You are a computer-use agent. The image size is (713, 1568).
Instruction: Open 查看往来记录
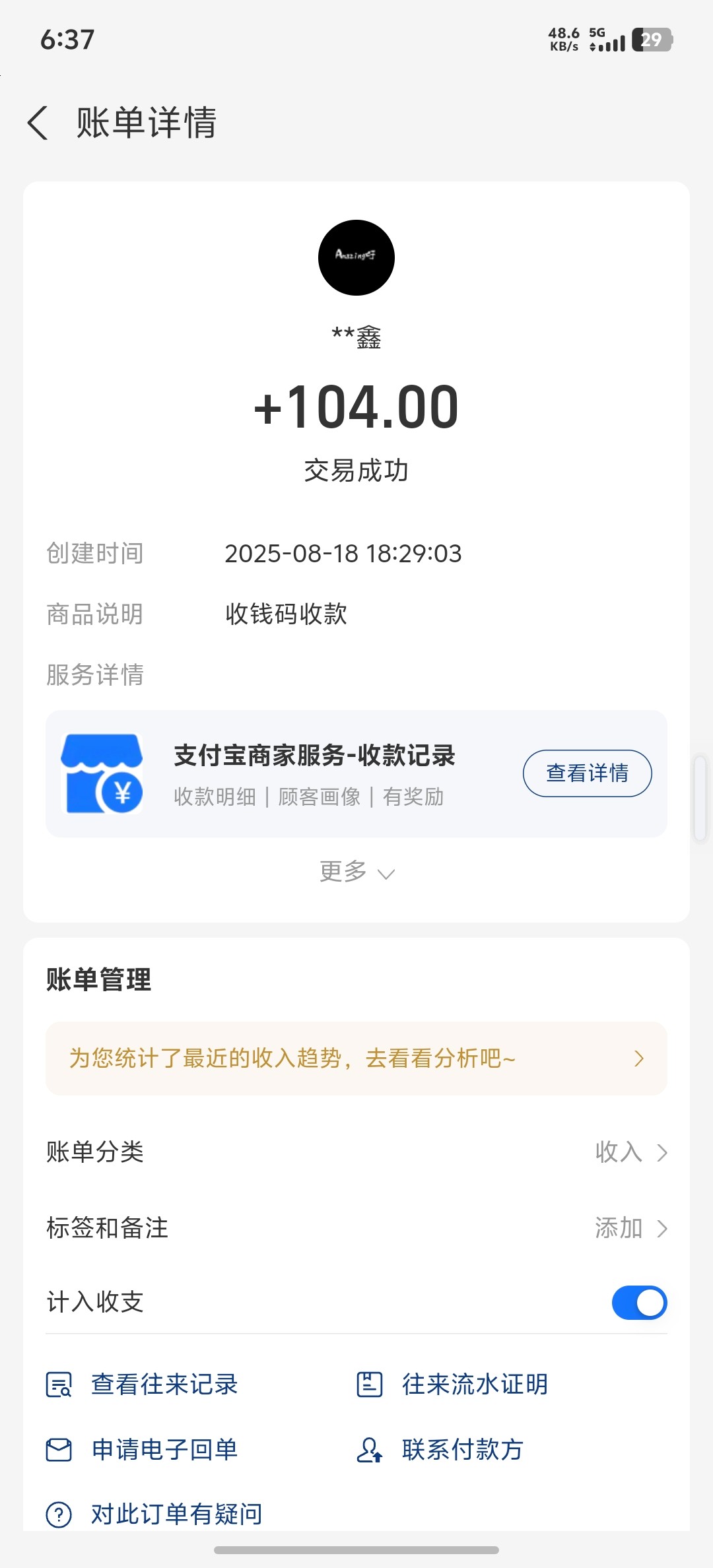[x=164, y=1385]
